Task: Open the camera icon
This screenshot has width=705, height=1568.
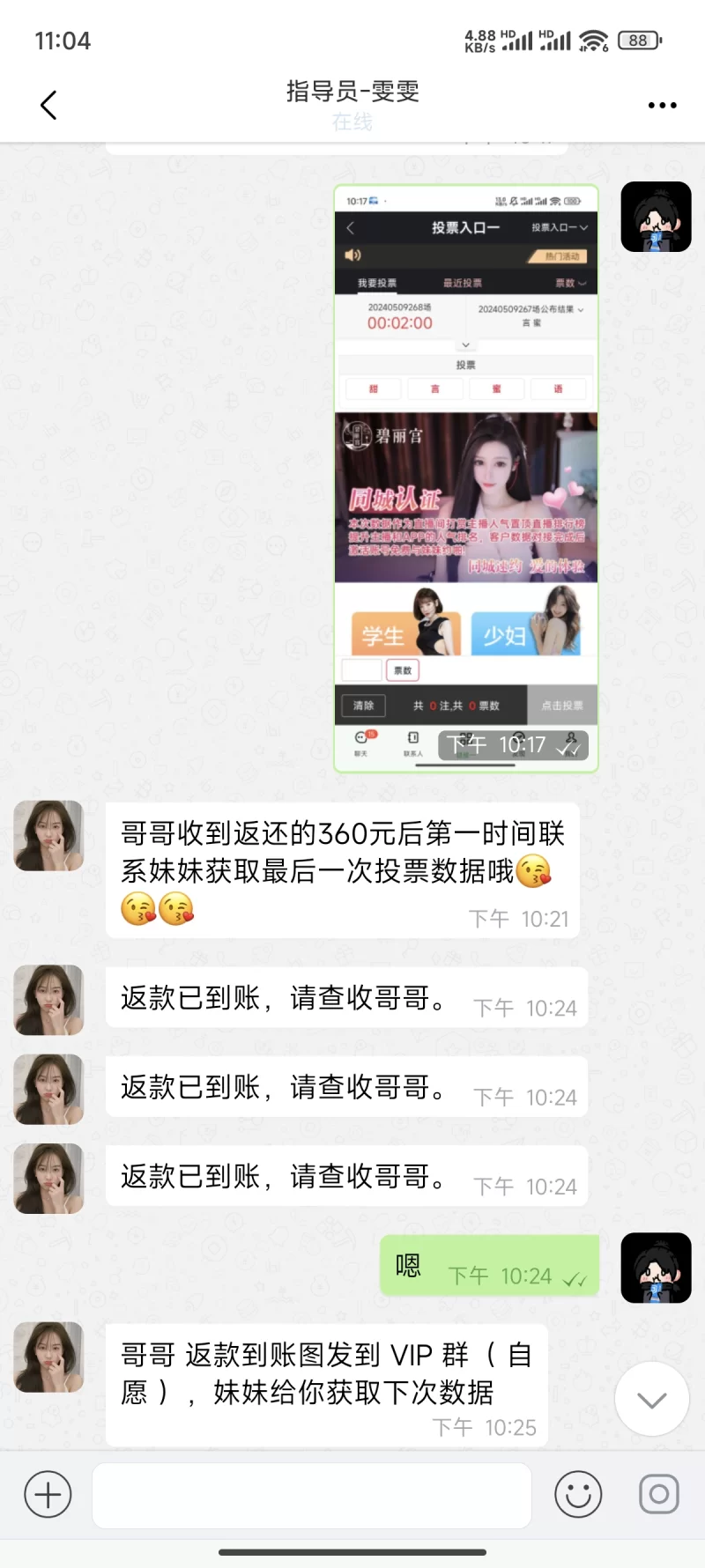Action: [x=659, y=1494]
